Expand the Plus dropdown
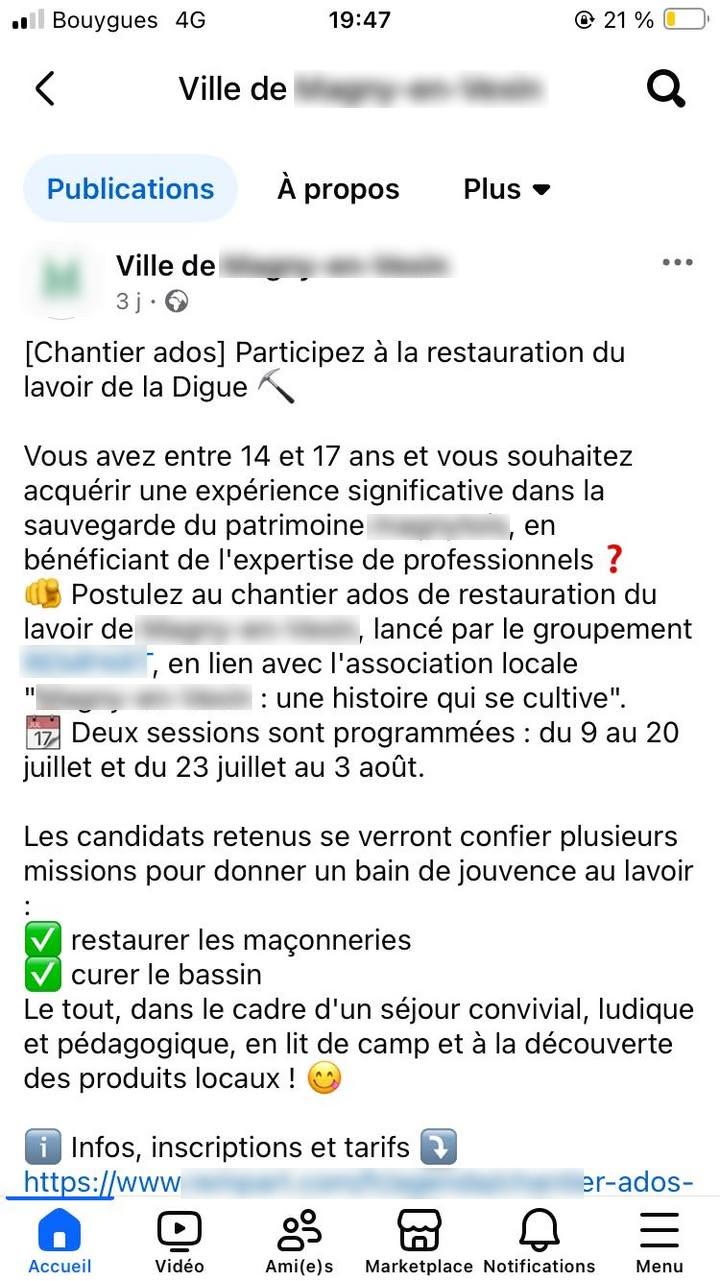 (507, 189)
